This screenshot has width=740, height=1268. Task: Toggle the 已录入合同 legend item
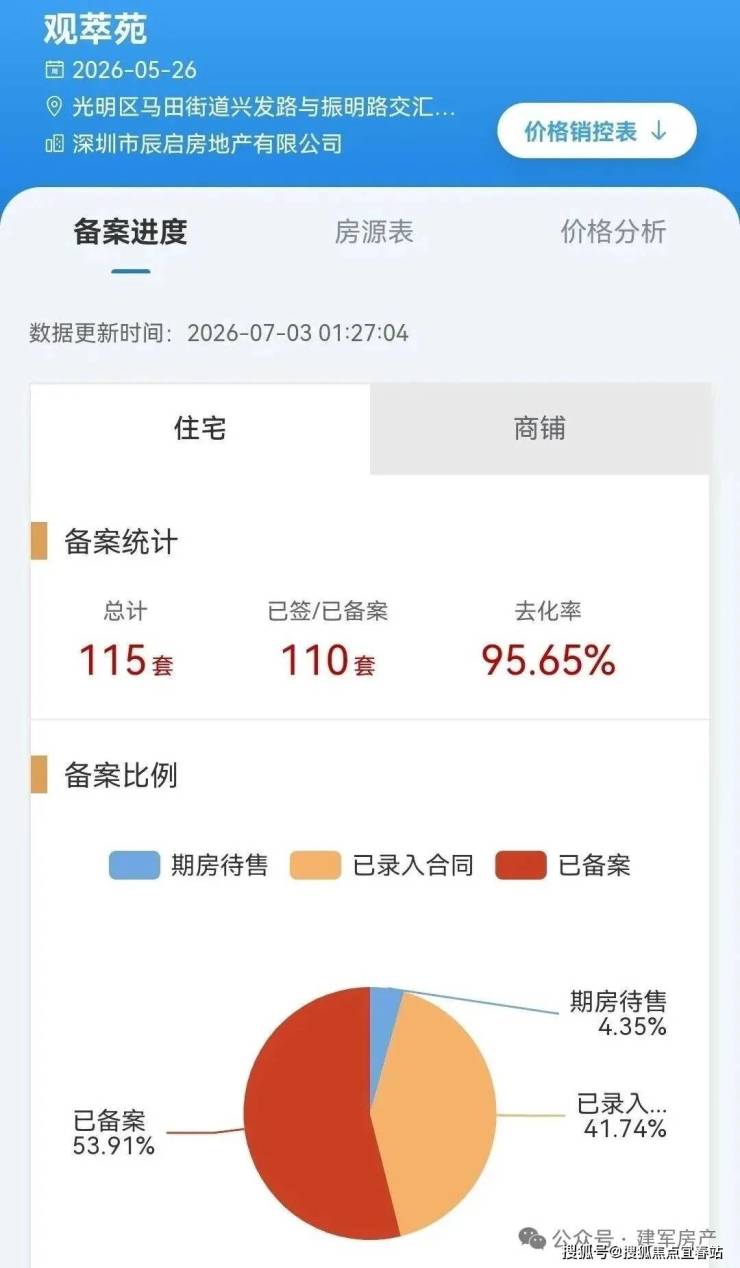[x=382, y=865]
